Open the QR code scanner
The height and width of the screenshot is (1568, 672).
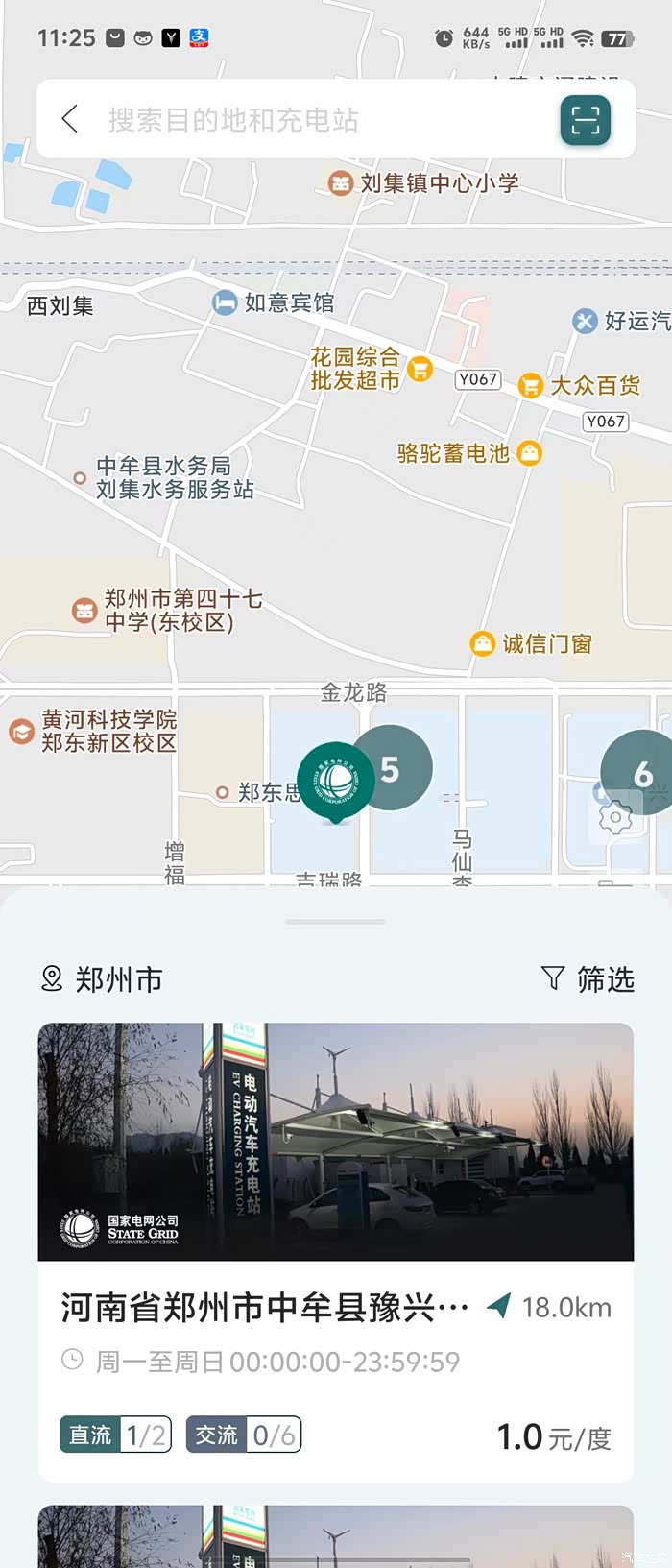[x=585, y=120]
